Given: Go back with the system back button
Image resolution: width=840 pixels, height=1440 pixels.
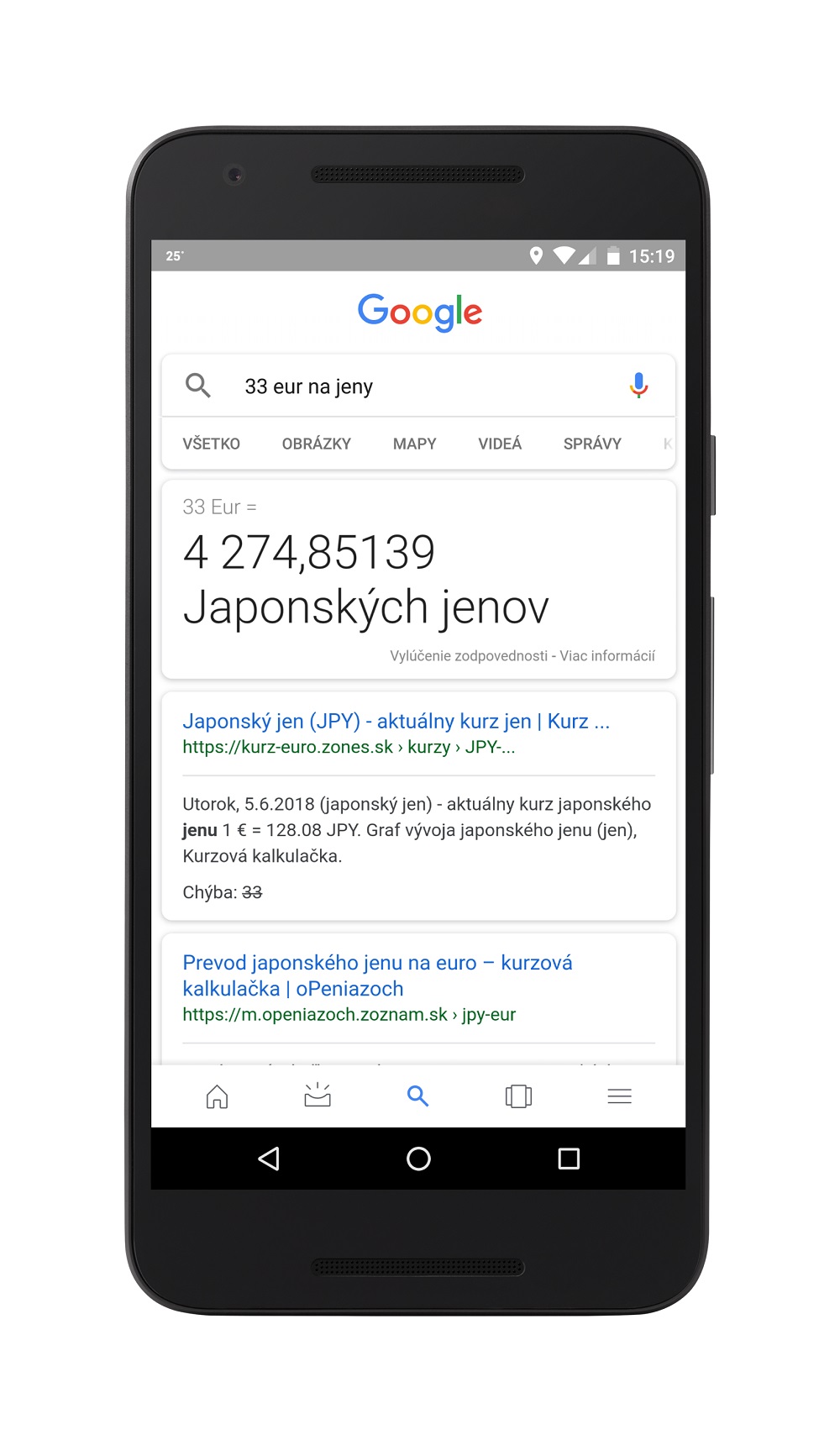Looking at the screenshot, I should (269, 1159).
